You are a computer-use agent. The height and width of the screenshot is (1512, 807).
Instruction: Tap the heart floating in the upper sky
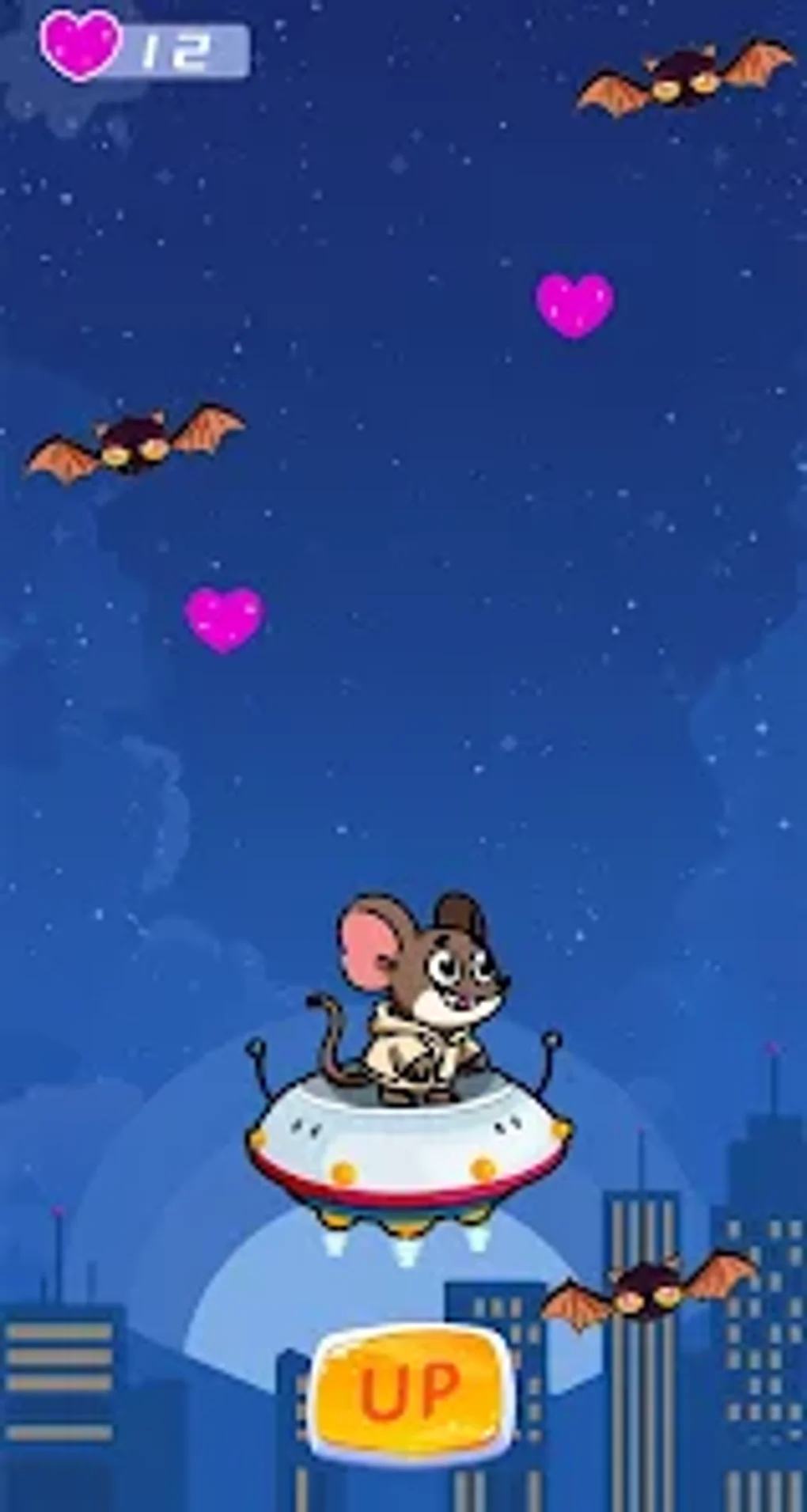[572, 305]
